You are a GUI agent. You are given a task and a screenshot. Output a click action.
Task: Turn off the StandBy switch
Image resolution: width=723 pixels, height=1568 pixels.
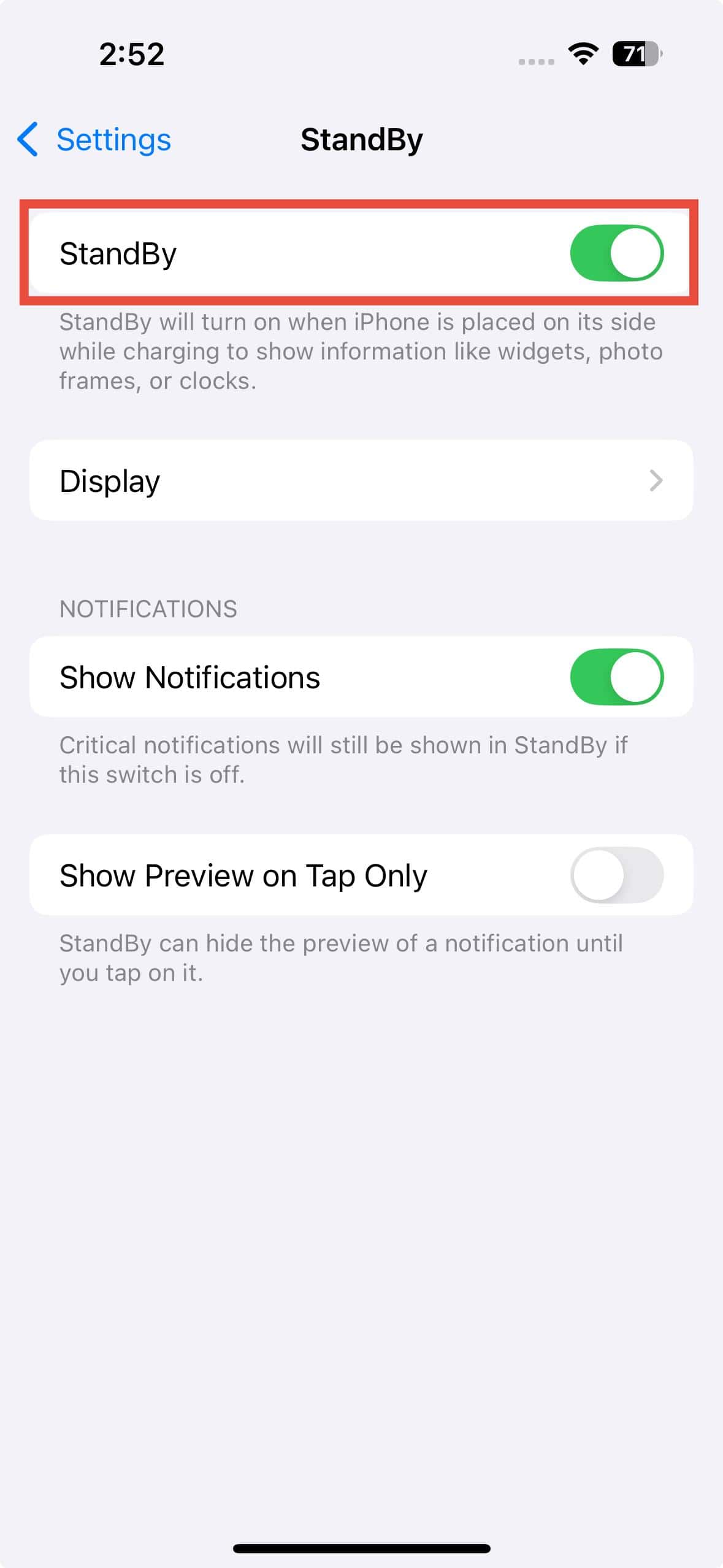[x=616, y=253]
